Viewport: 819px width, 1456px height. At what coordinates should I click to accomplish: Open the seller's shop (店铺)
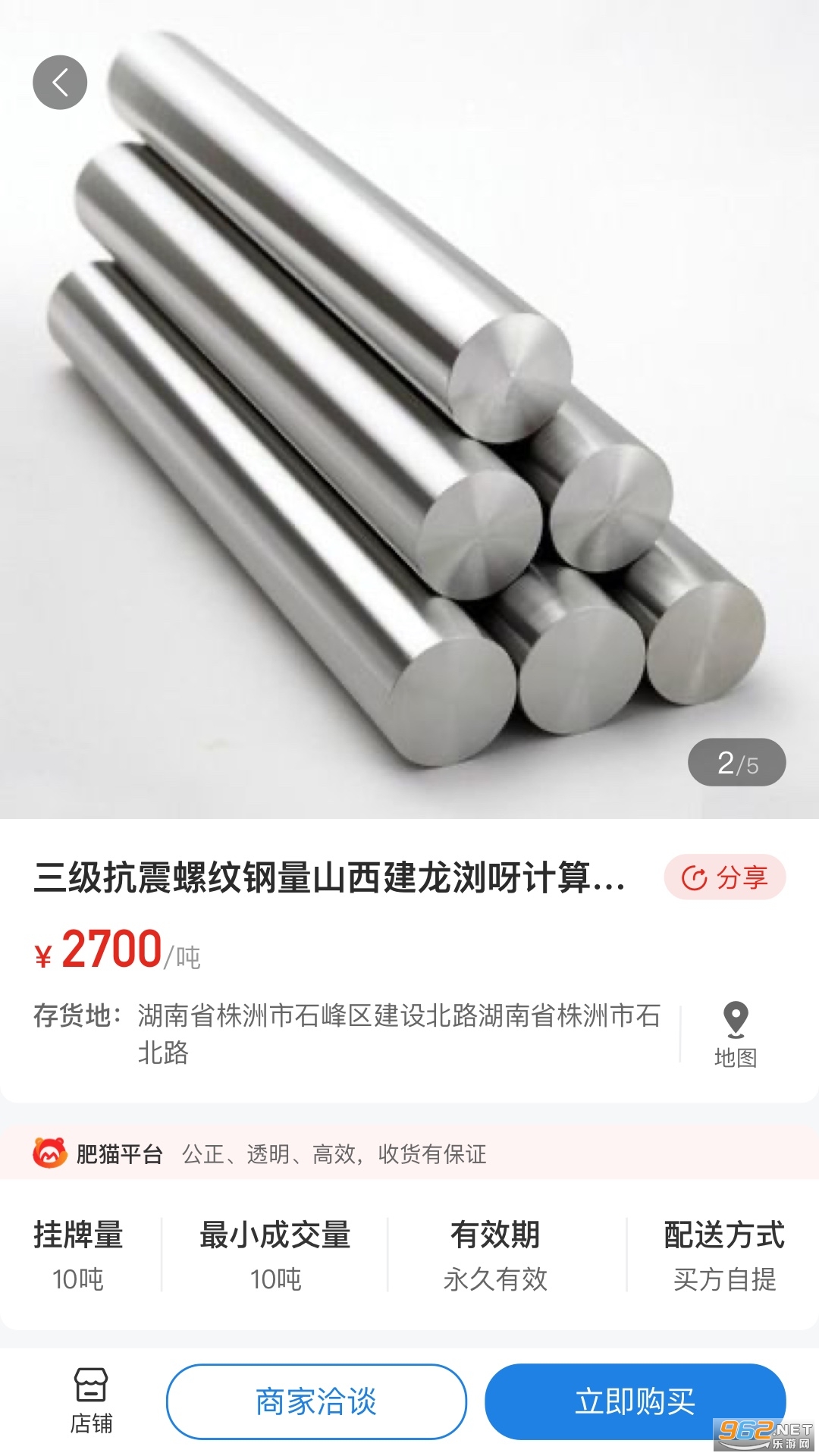coord(91,1401)
